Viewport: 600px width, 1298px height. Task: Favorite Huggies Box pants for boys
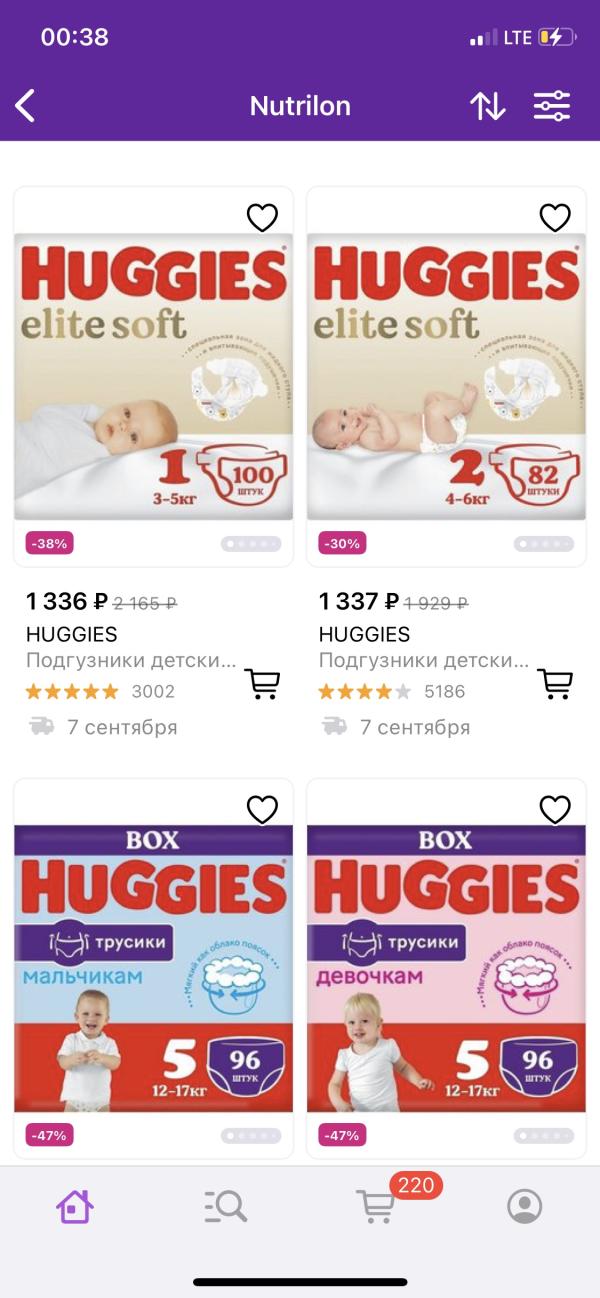point(262,809)
